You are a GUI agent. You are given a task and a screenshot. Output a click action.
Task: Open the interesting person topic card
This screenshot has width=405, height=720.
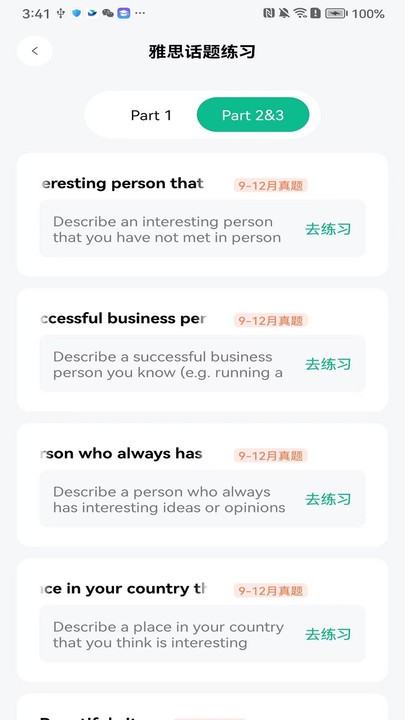[202, 215]
